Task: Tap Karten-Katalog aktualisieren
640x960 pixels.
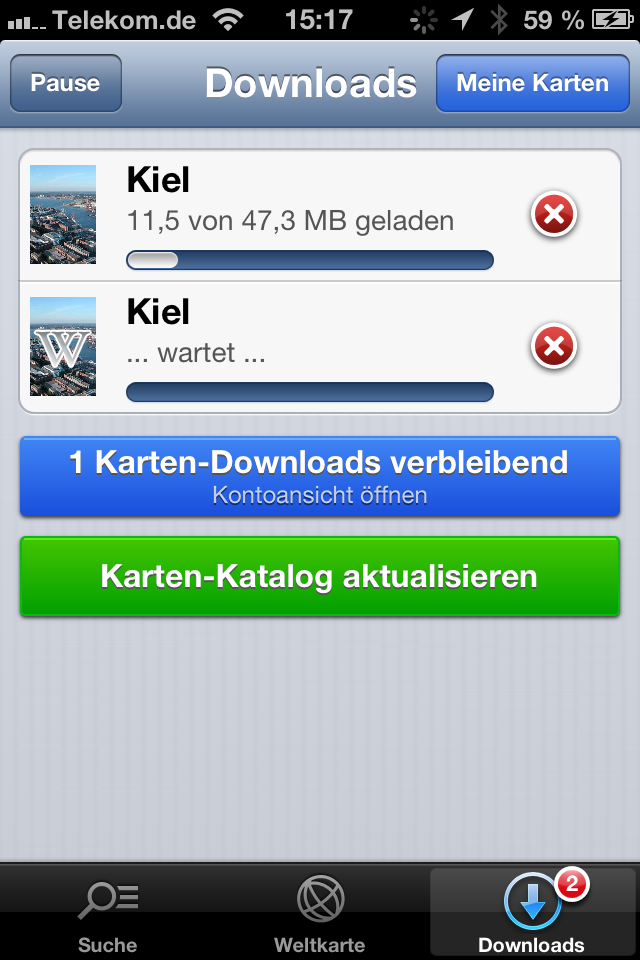Action: (x=319, y=577)
